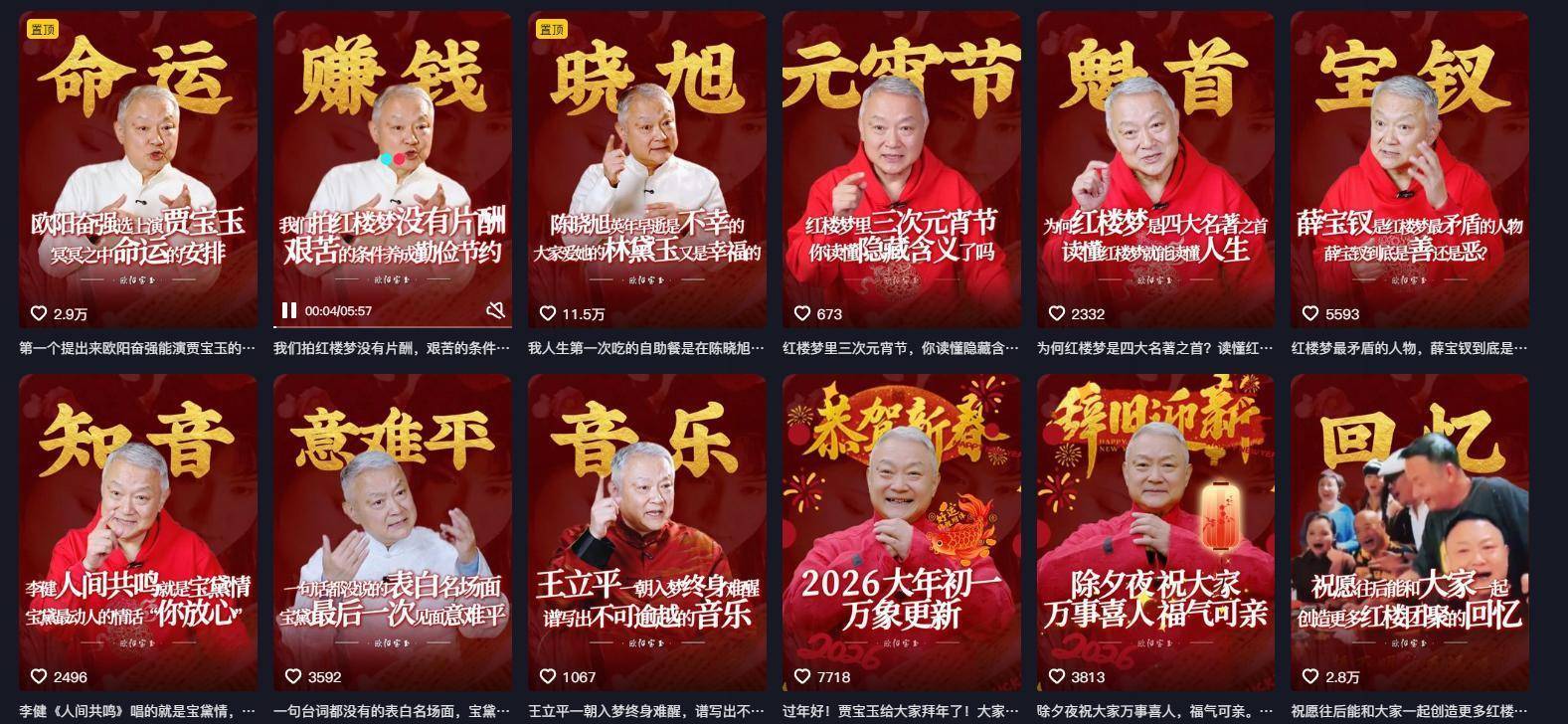Open the 命运 video about 欧阳奋强
The height and width of the screenshot is (724, 1568).
138,169
